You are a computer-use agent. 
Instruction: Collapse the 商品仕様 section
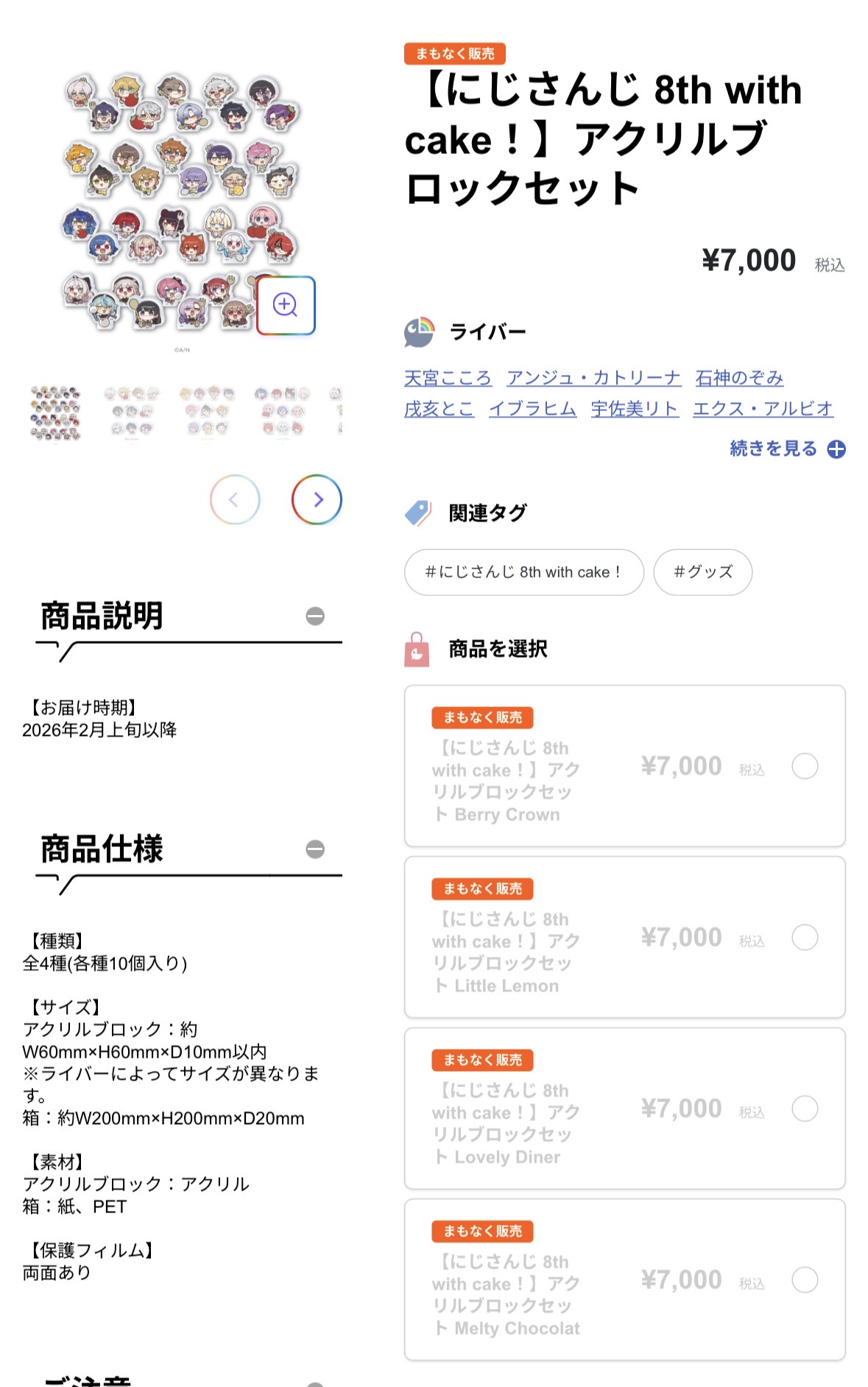(315, 849)
